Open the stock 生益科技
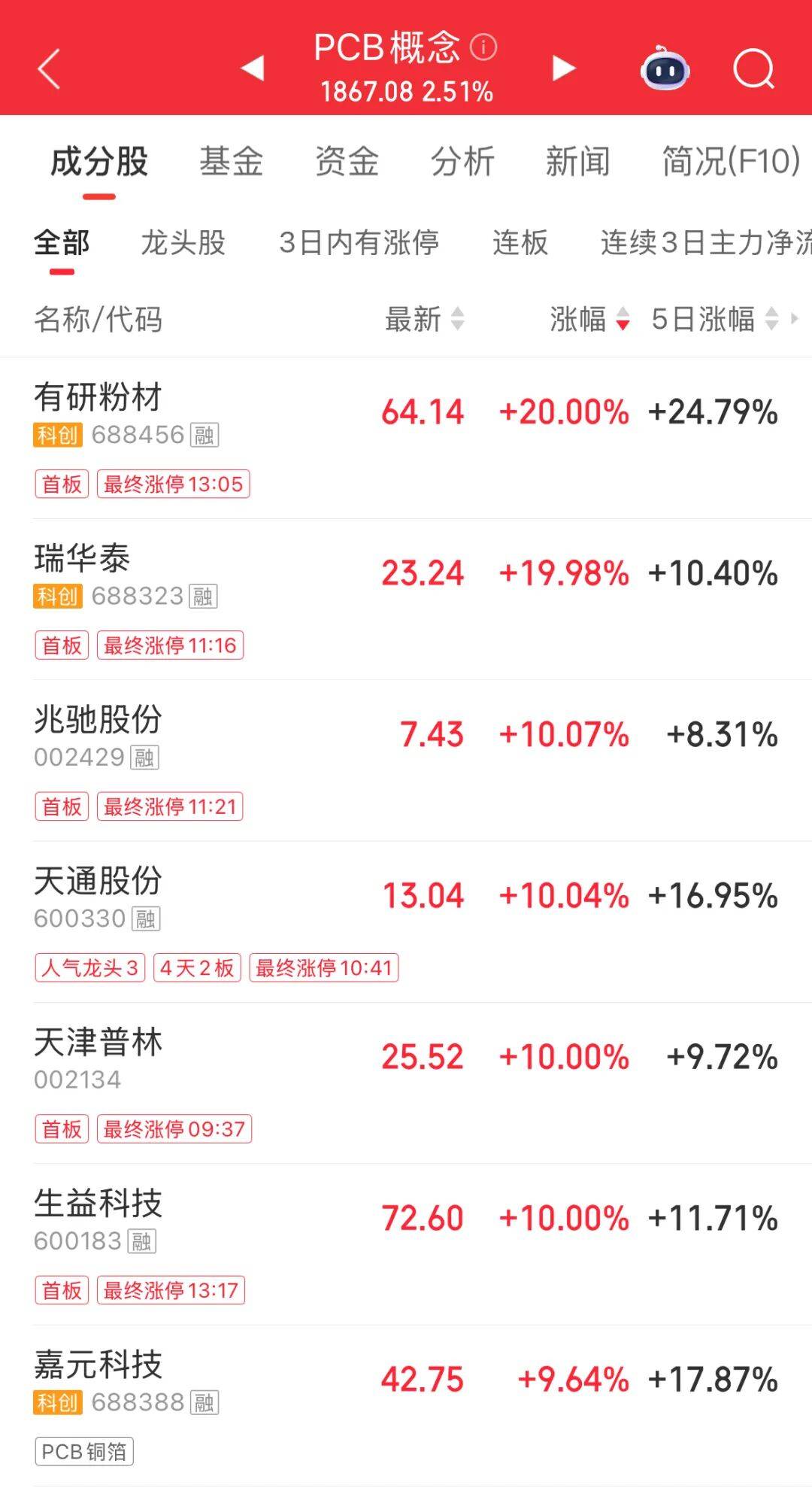 [98, 1204]
